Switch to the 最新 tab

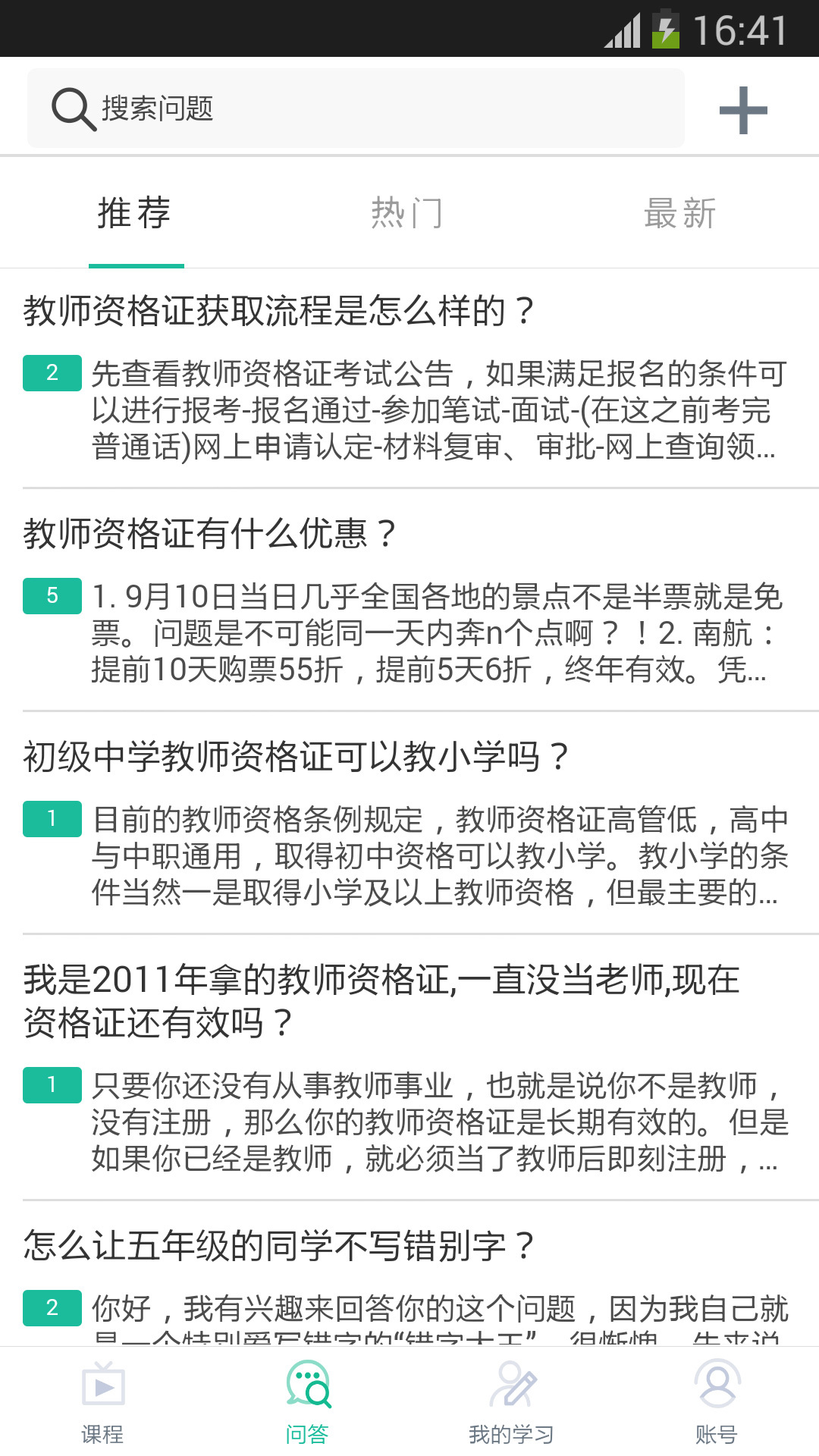680,213
